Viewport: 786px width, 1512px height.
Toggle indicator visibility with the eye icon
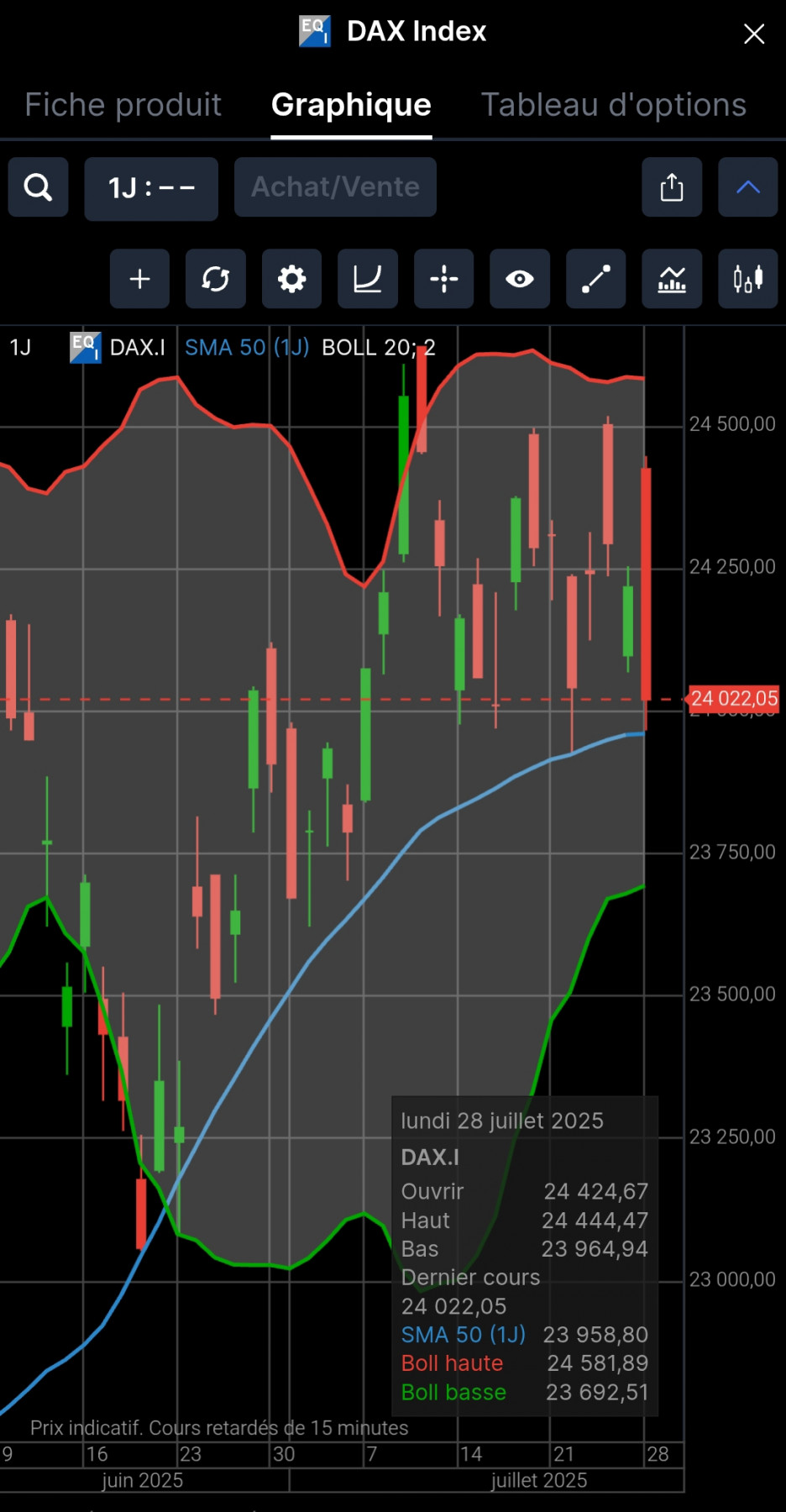[x=519, y=278]
